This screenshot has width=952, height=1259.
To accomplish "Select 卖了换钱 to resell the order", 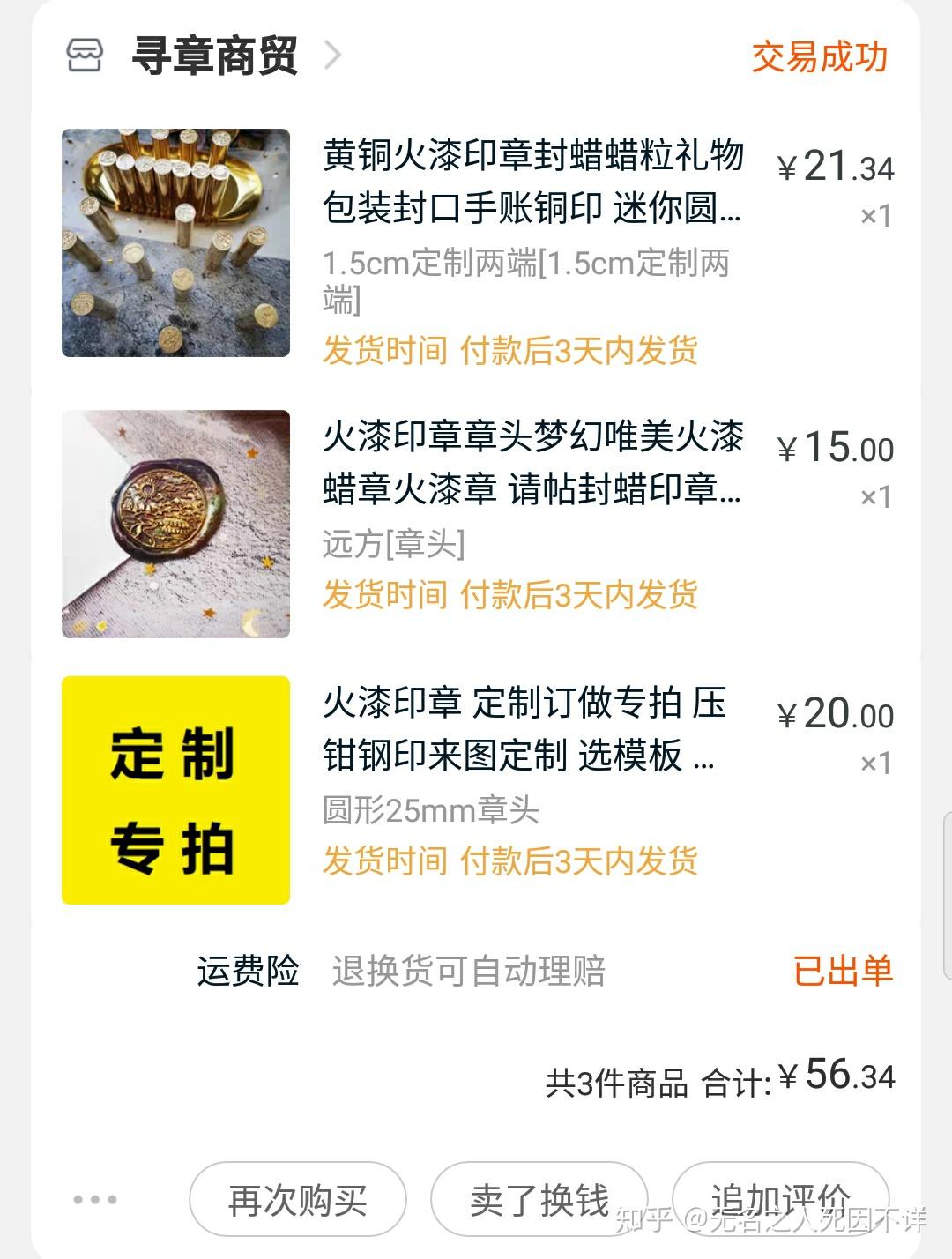I will click(539, 1200).
